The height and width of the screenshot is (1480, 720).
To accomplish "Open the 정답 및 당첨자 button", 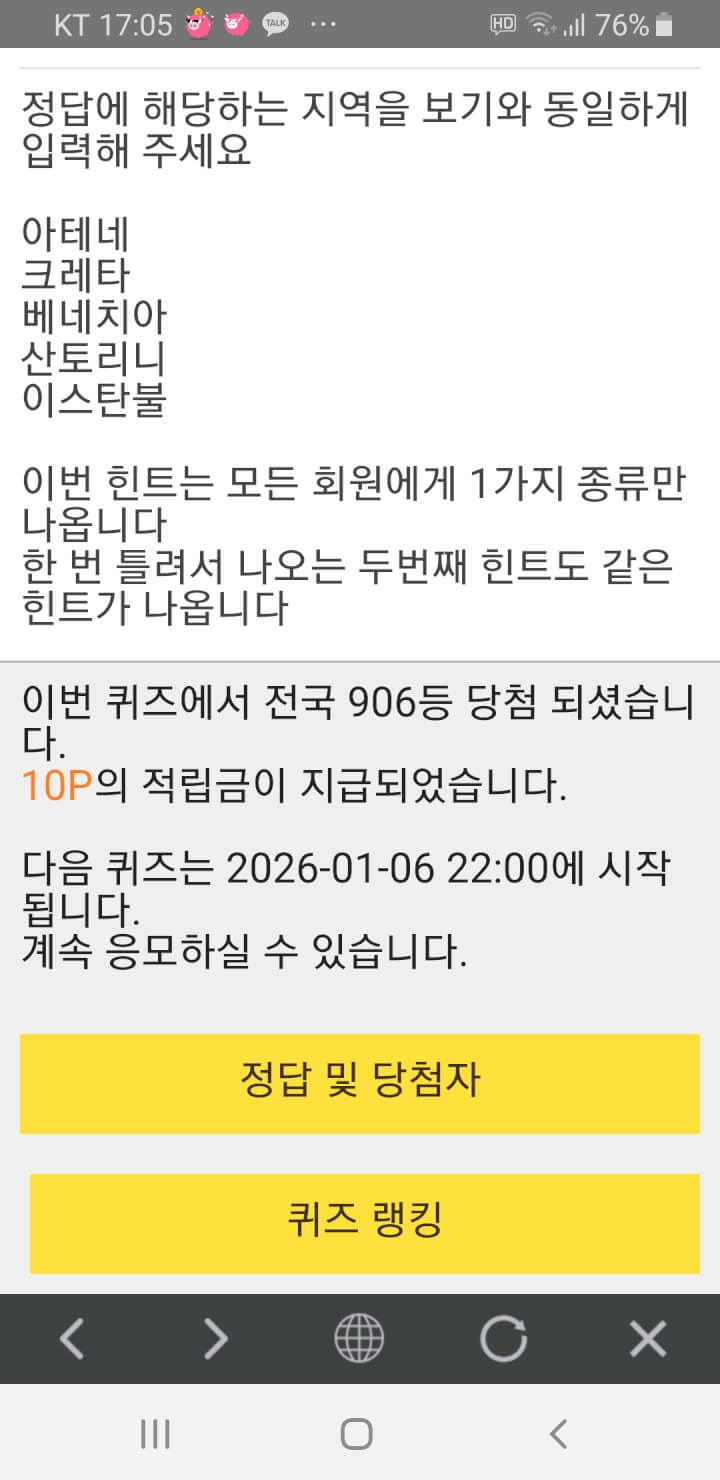I will (360, 1083).
